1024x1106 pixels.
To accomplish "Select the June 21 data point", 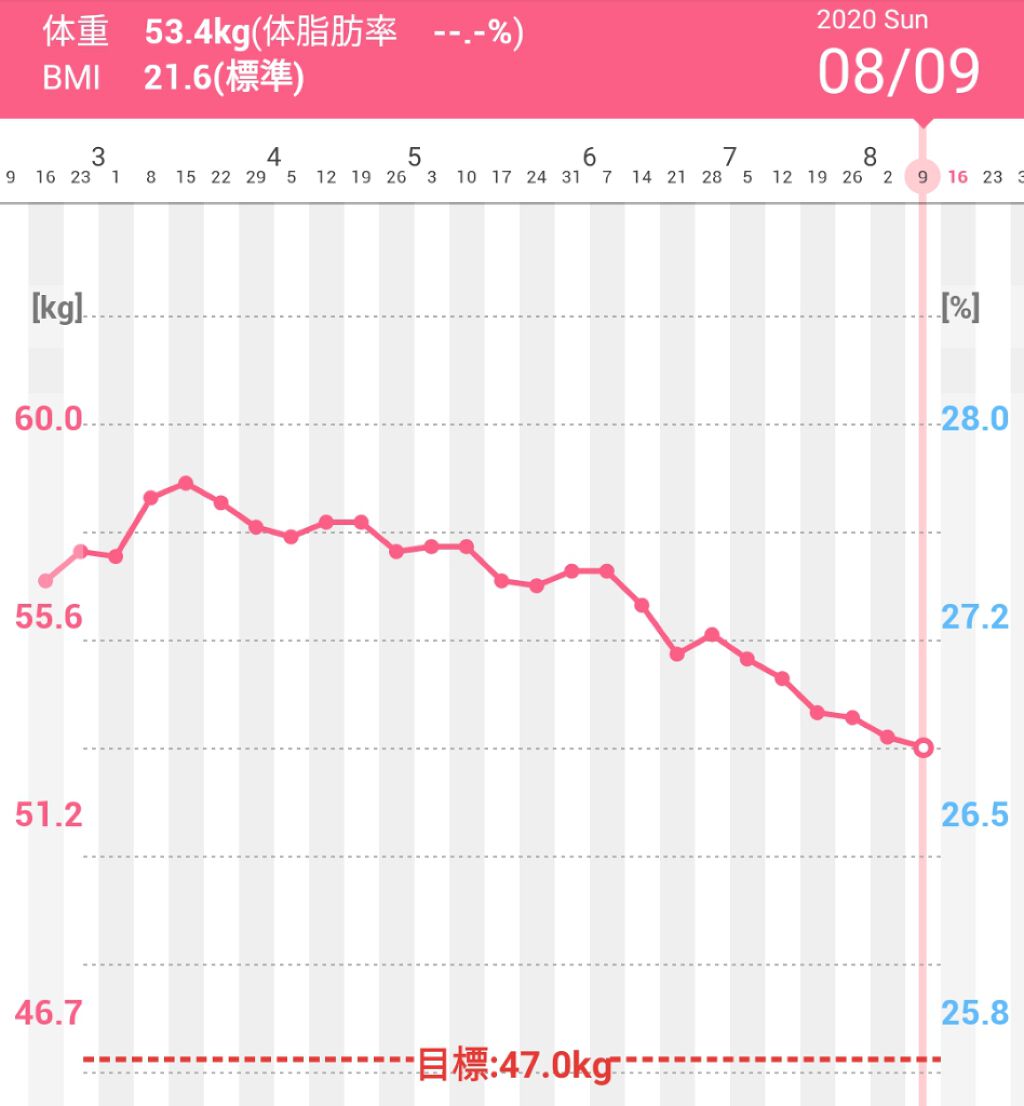I will tap(677, 654).
